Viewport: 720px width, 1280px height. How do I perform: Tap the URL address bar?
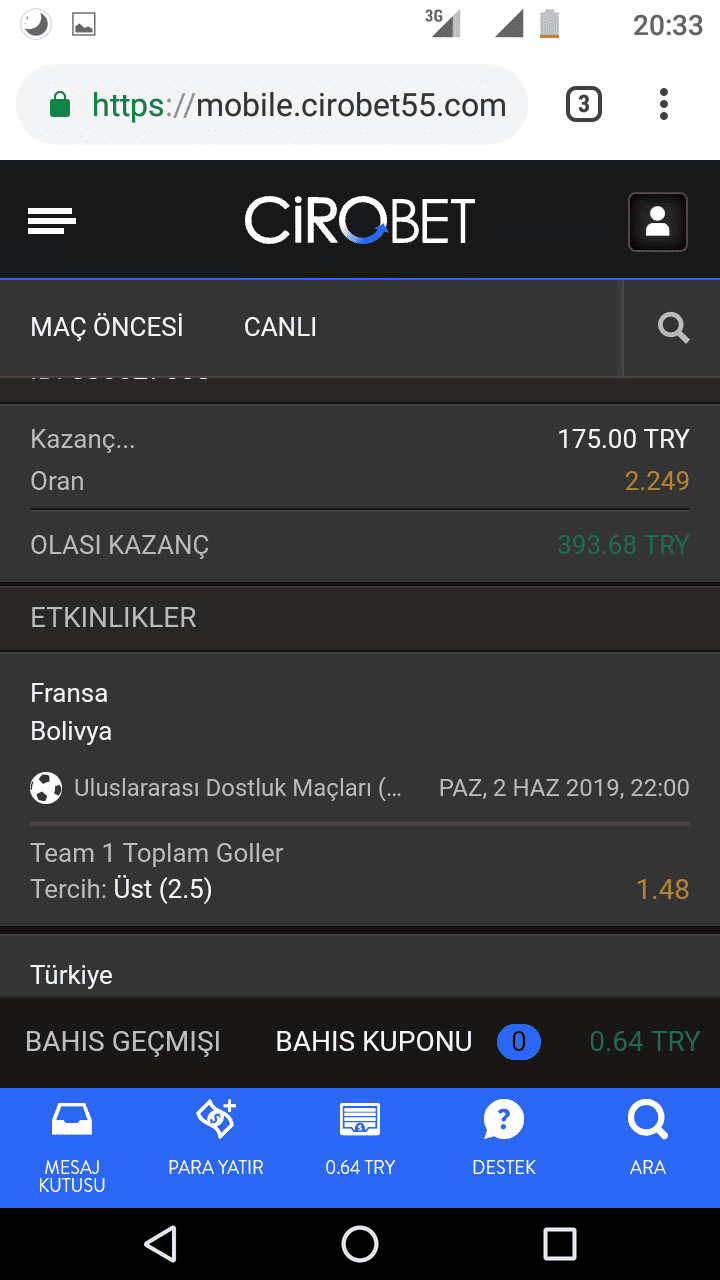pos(271,105)
